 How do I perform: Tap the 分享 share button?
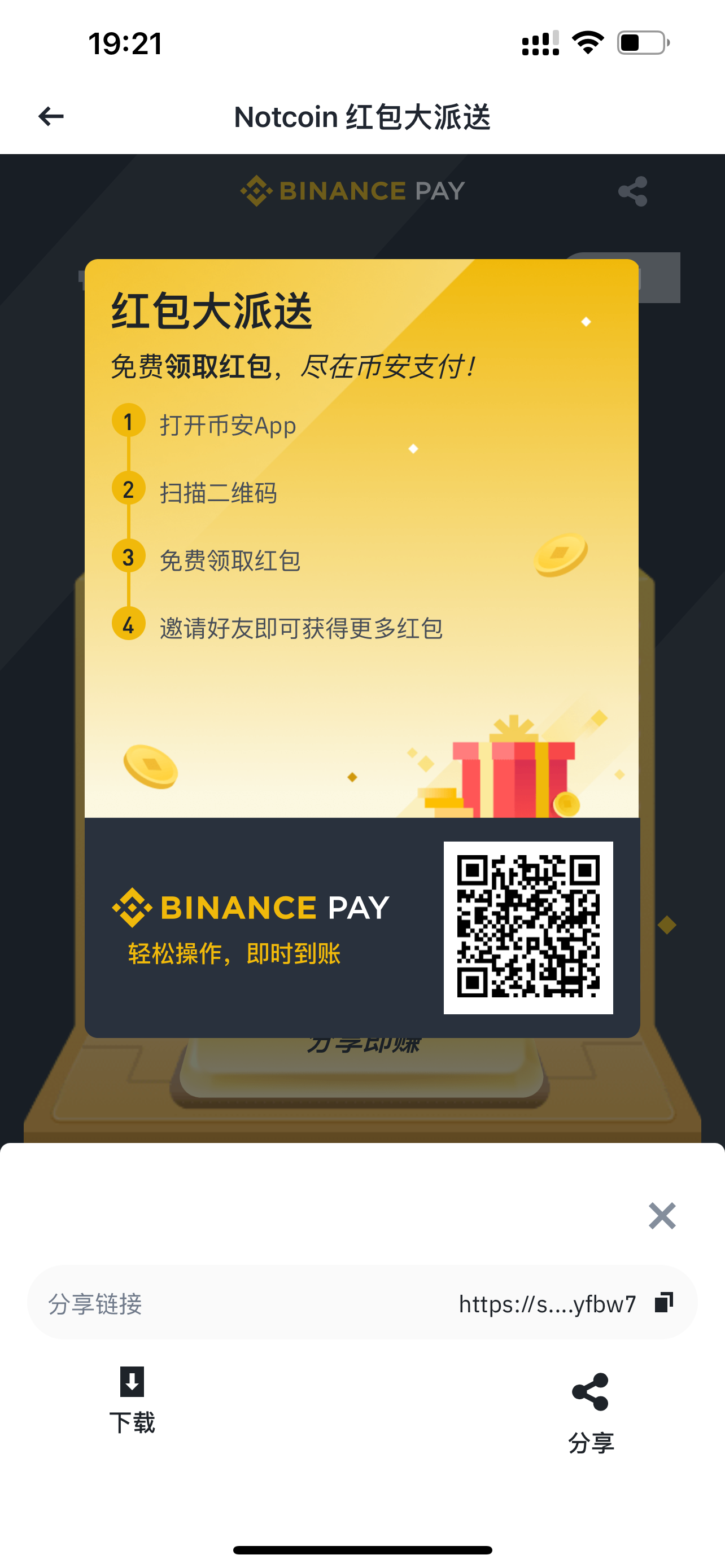[591, 1411]
